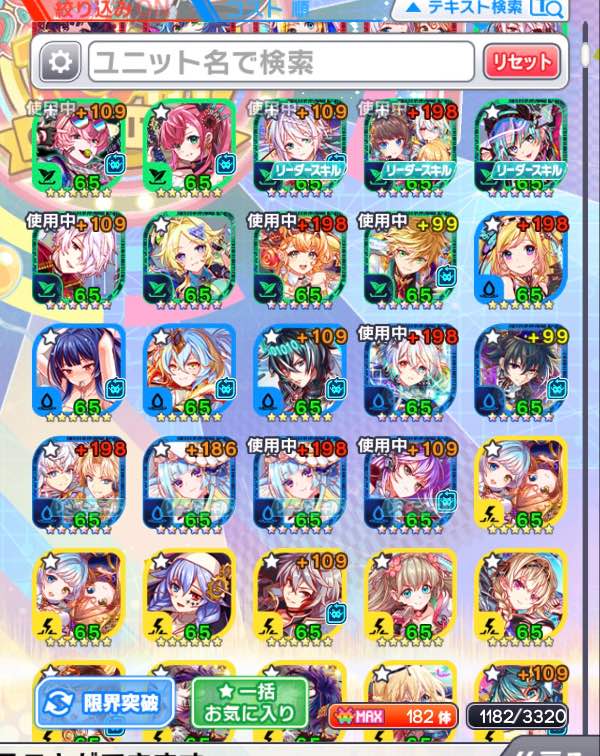The image size is (600, 756).
Task: Tap the red リセット button
Action: (520, 63)
